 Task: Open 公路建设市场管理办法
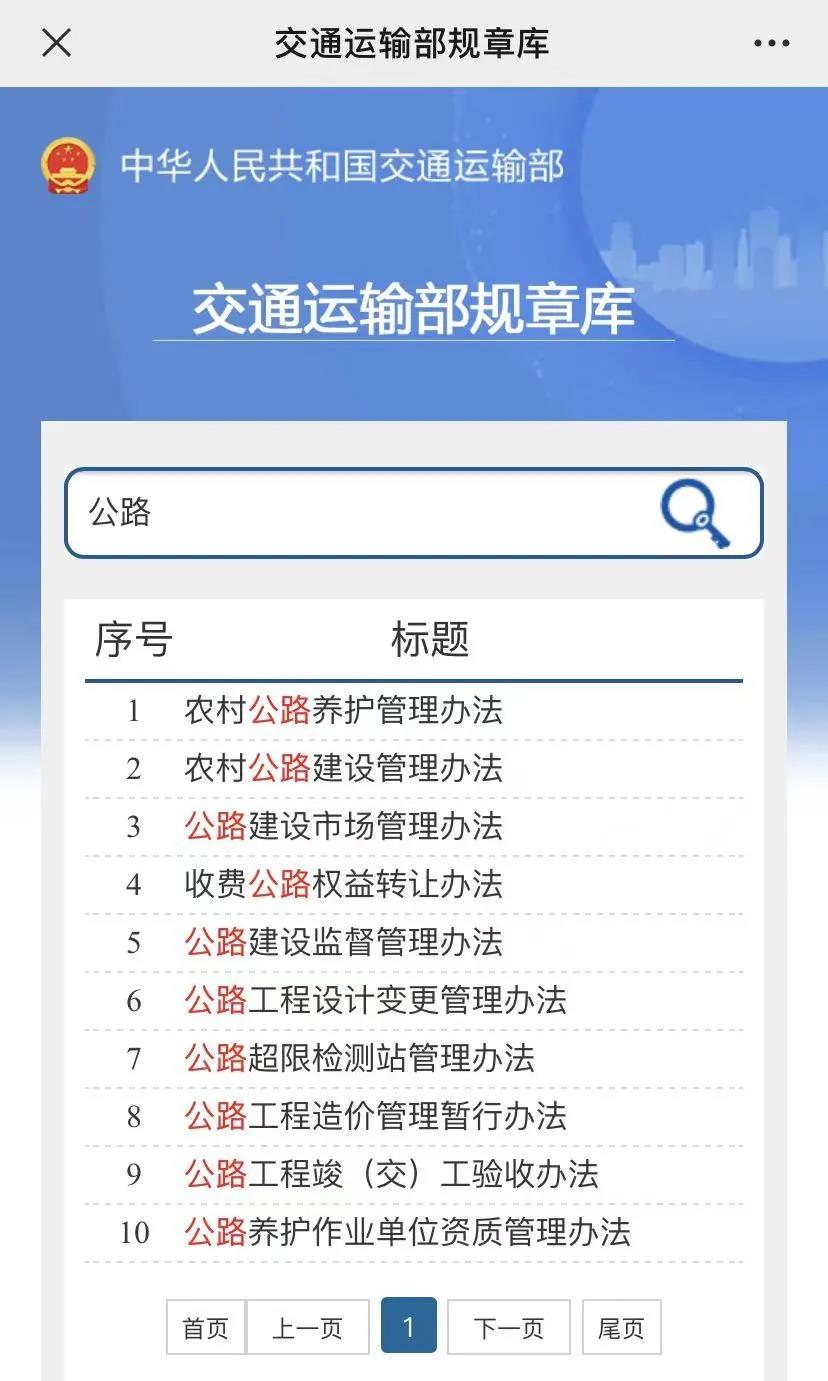pyautogui.click(x=343, y=827)
